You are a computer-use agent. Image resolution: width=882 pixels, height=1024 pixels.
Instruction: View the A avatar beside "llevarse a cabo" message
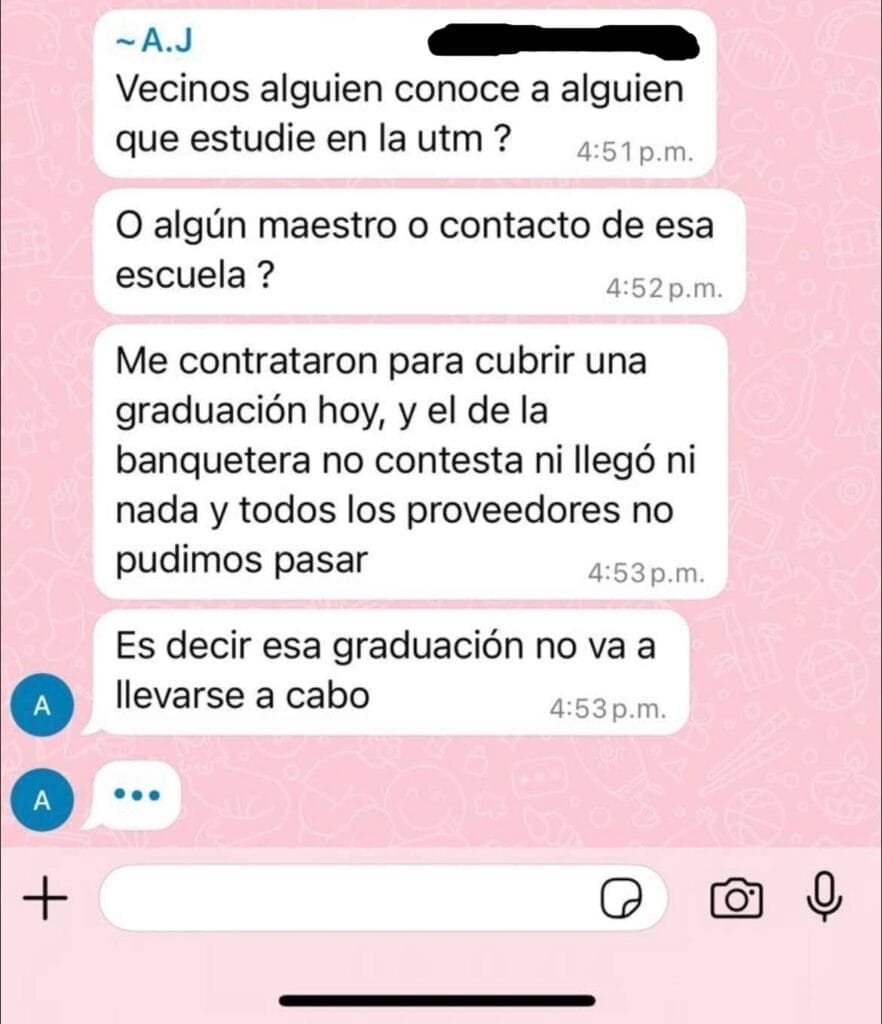[41, 705]
